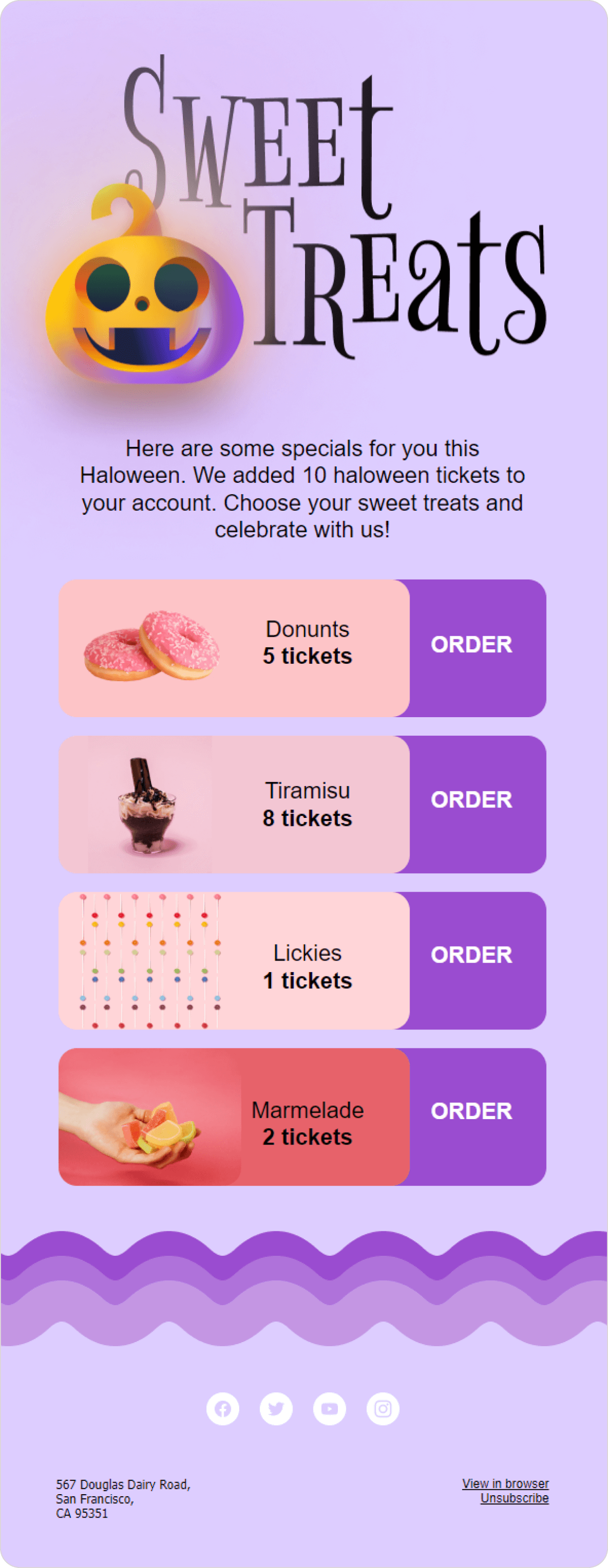The width and height of the screenshot is (608, 1568).
Task: Open the Instagram profile
Action: point(383,1408)
